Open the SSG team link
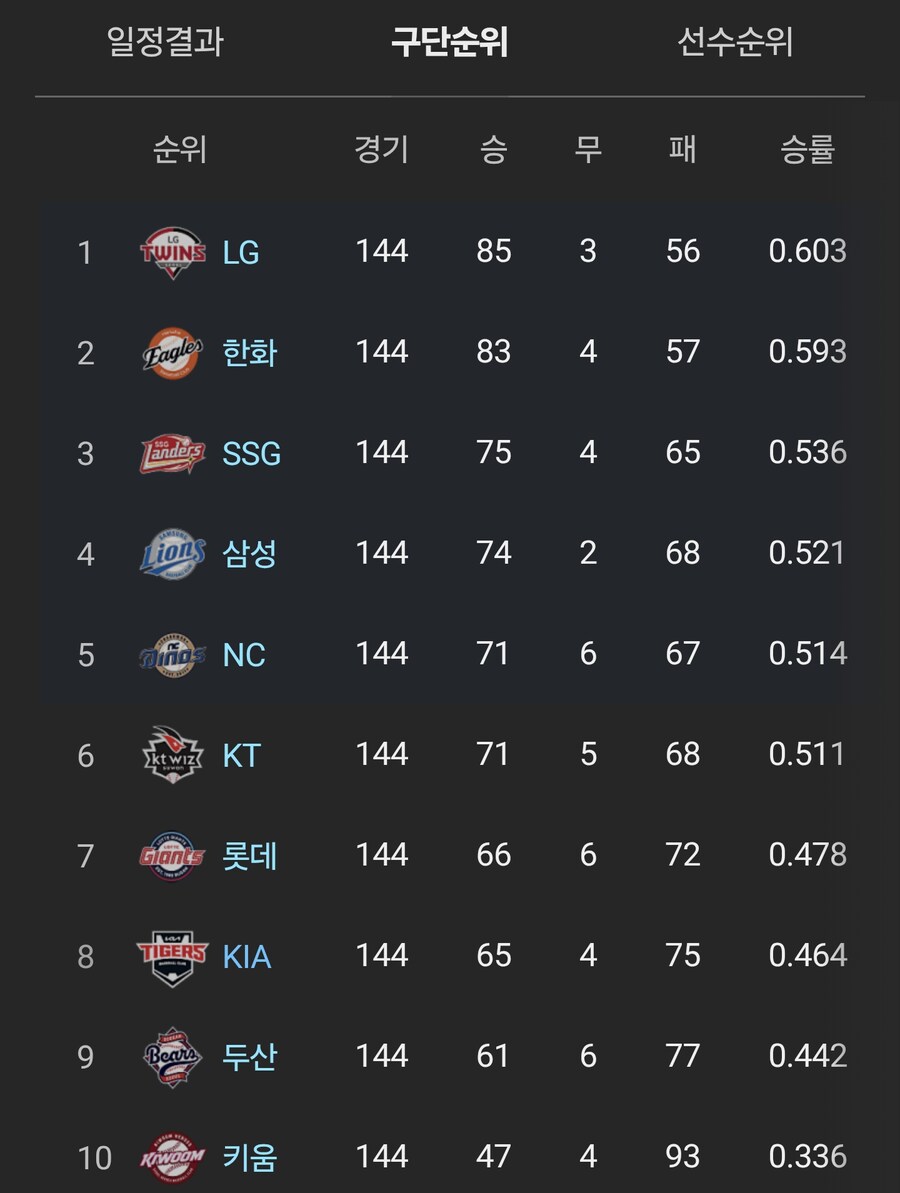Image resolution: width=900 pixels, height=1193 pixels. pyautogui.click(x=251, y=453)
